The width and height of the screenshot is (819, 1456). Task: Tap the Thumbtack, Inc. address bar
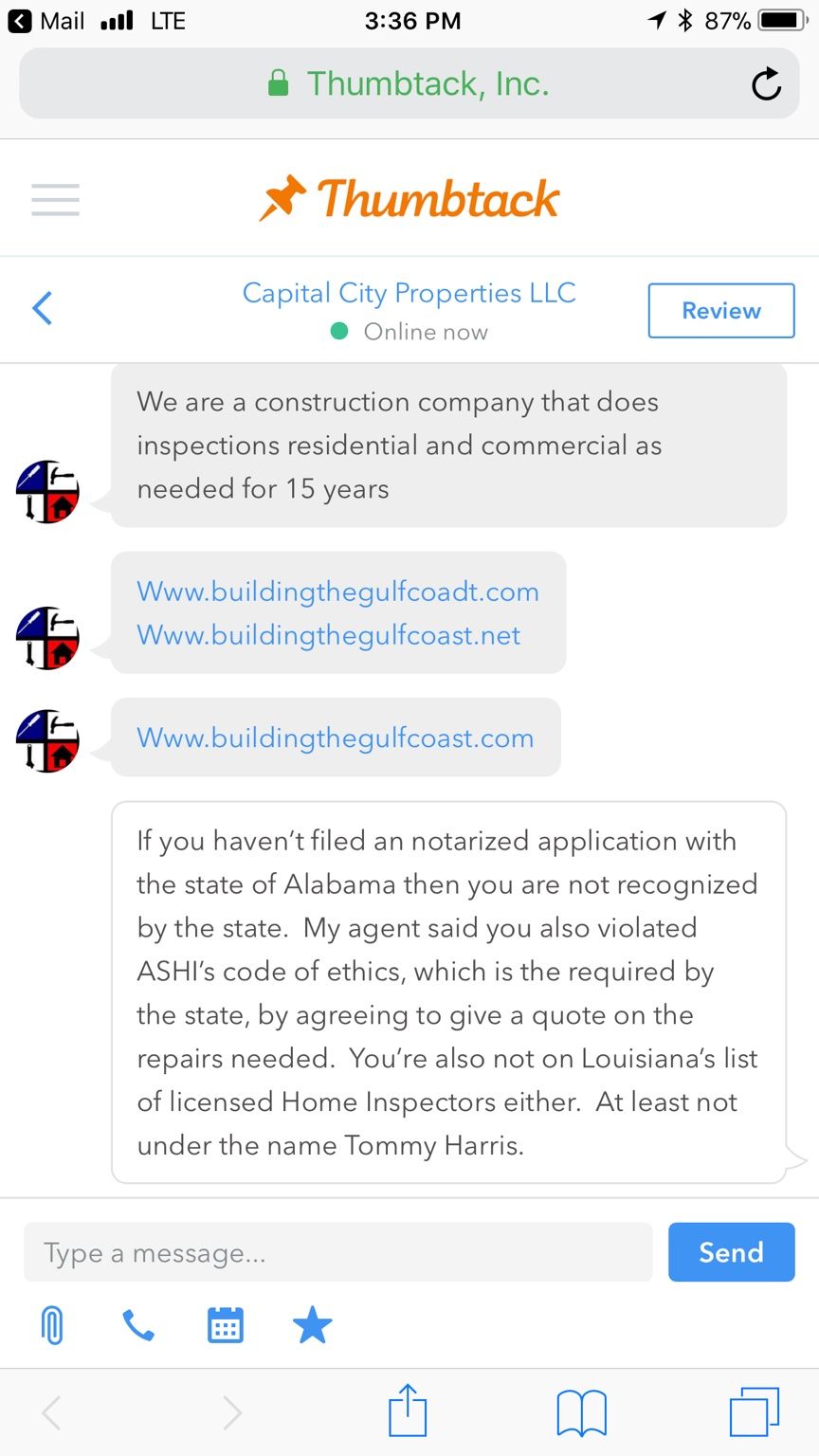[x=409, y=84]
